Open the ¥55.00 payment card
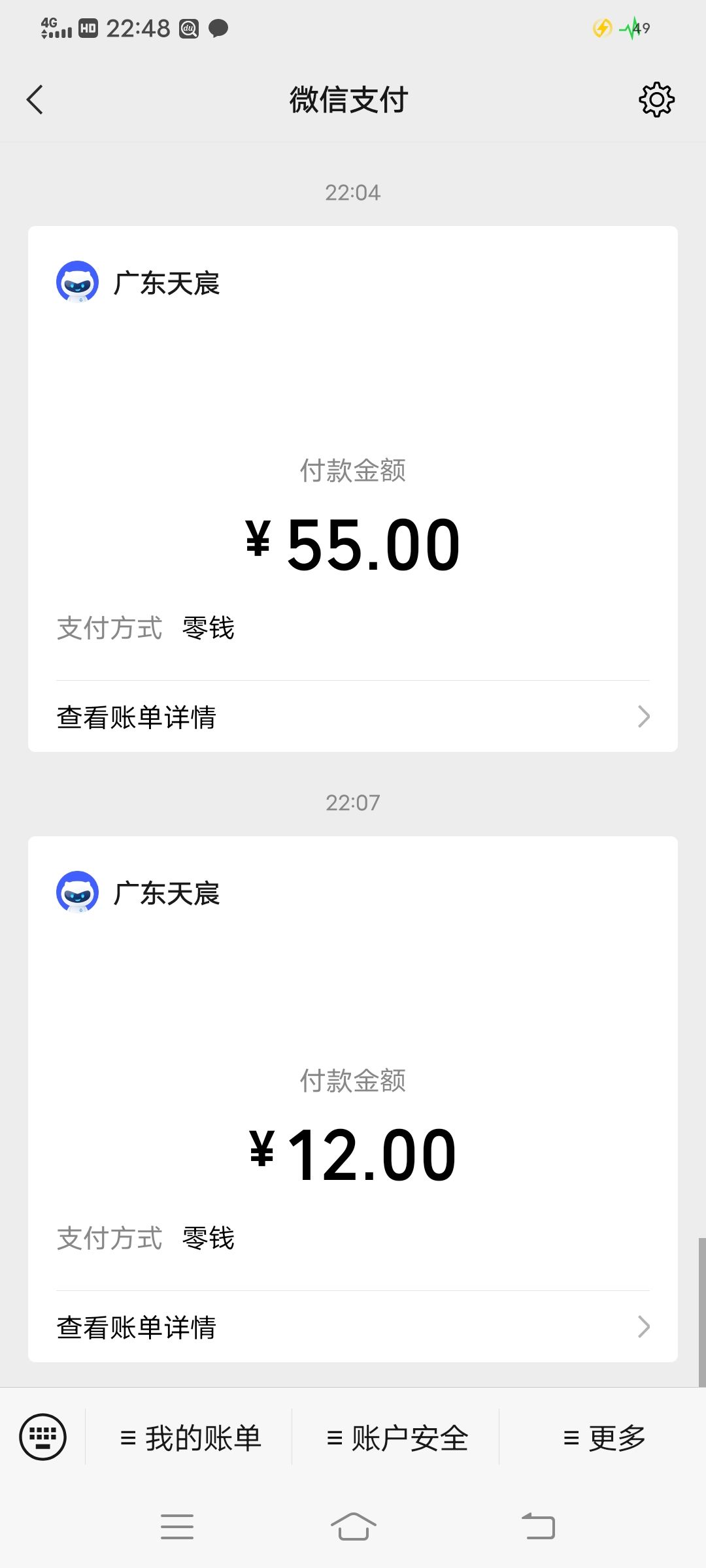Viewport: 706px width, 1568px height. click(x=353, y=489)
